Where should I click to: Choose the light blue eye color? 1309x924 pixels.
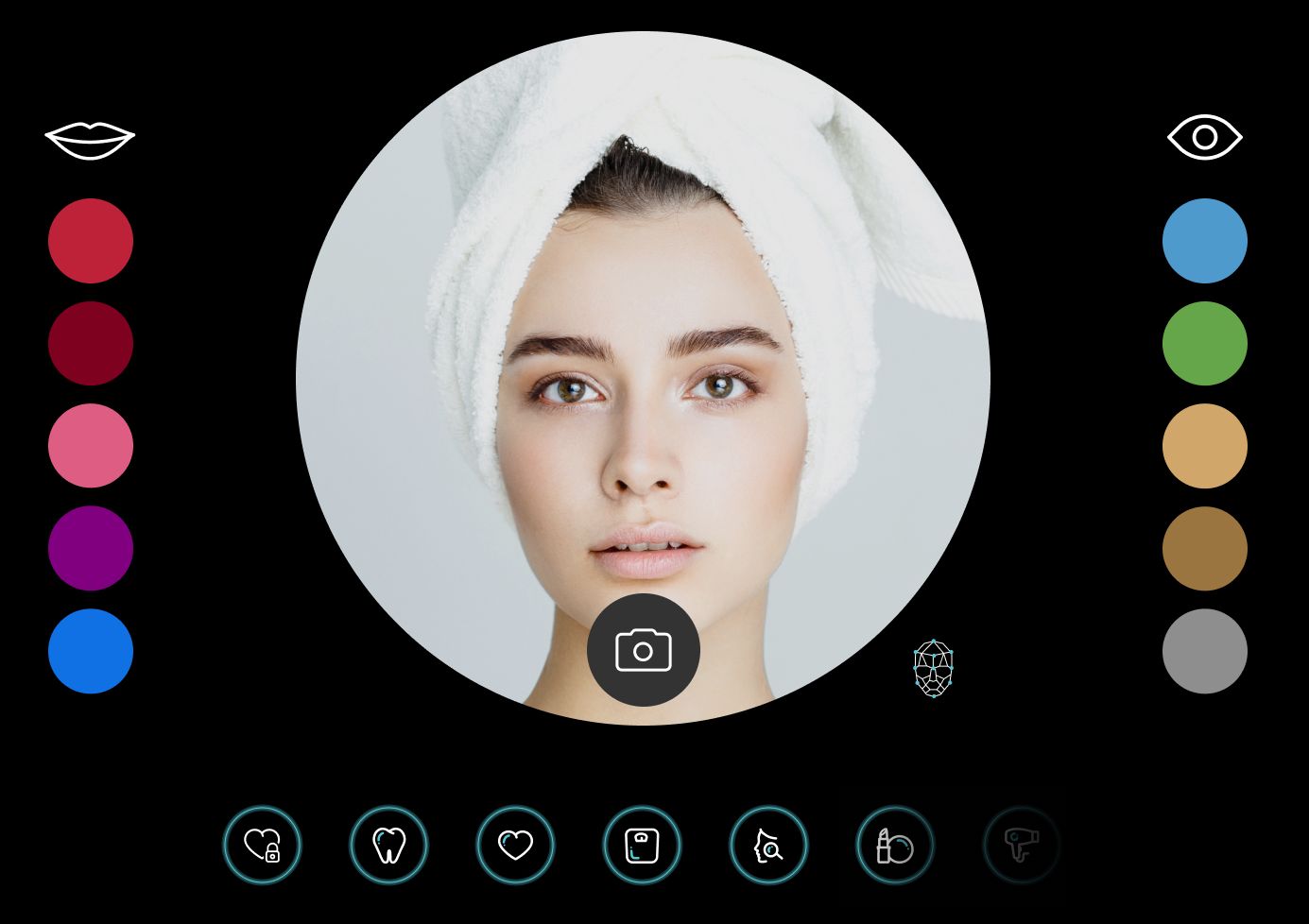[x=1204, y=241]
